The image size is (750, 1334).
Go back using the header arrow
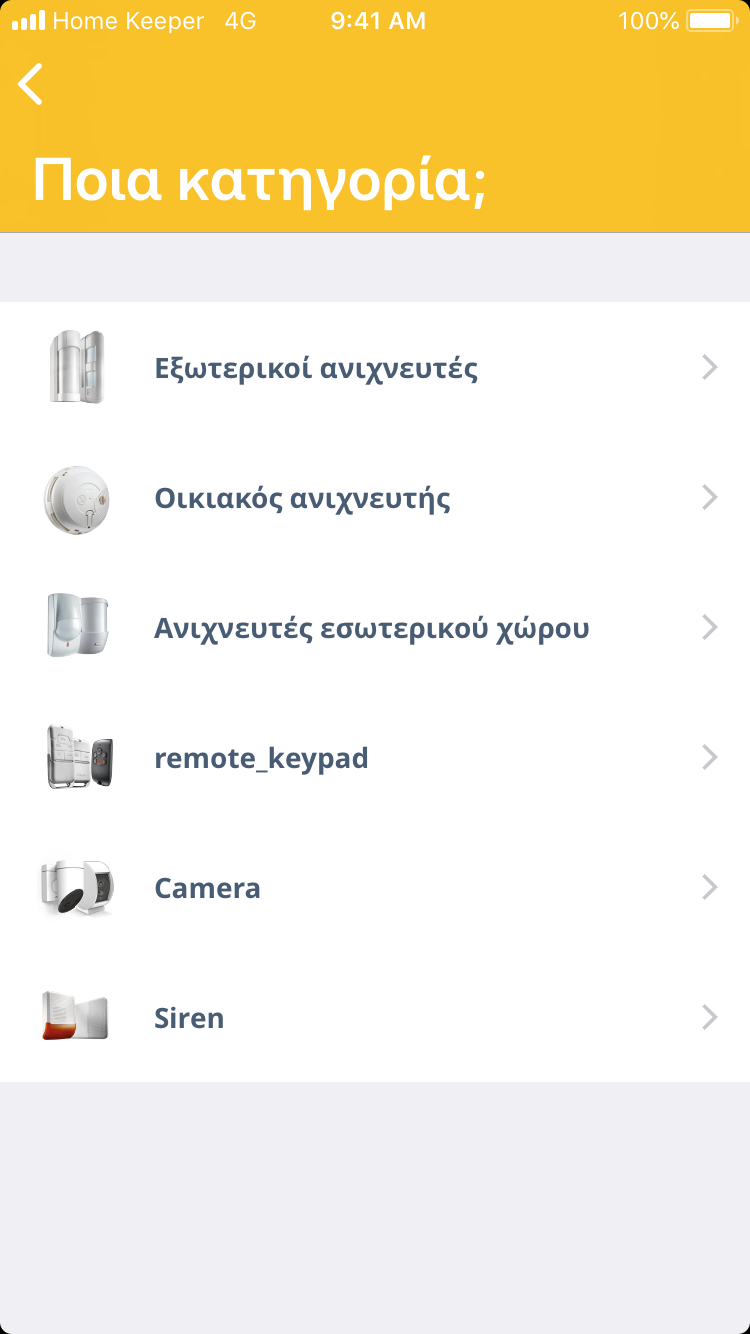31,84
